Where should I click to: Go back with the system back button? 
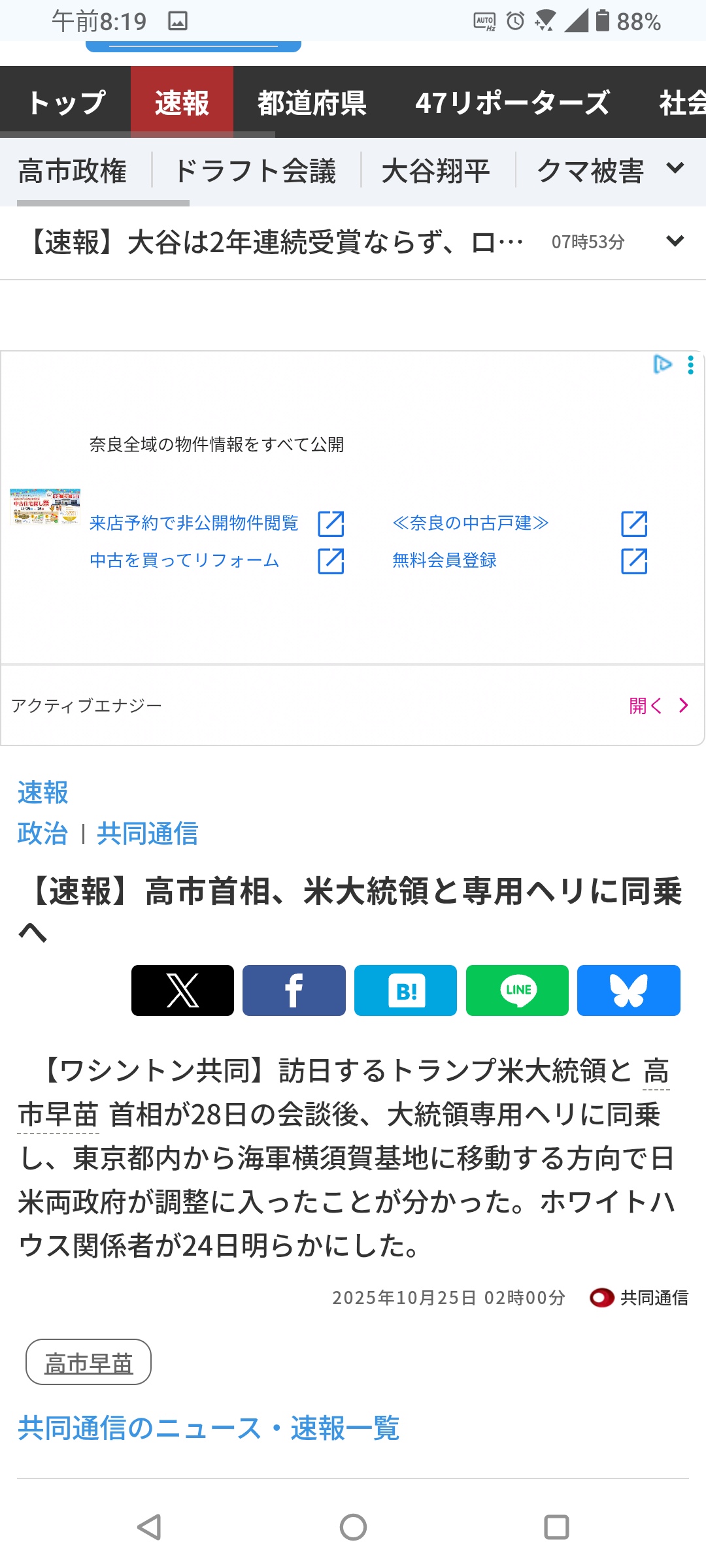click(150, 1527)
